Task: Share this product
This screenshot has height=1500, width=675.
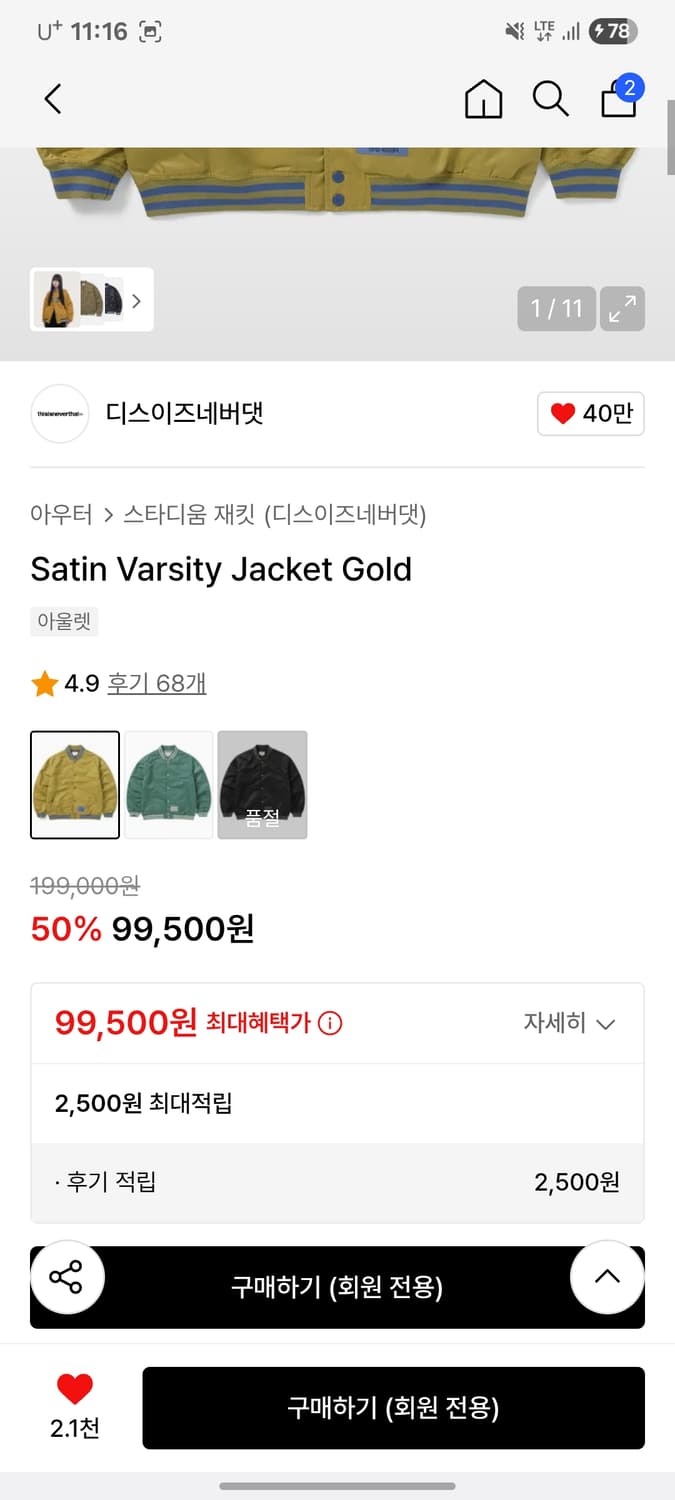Action: pyautogui.click(x=66, y=1277)
